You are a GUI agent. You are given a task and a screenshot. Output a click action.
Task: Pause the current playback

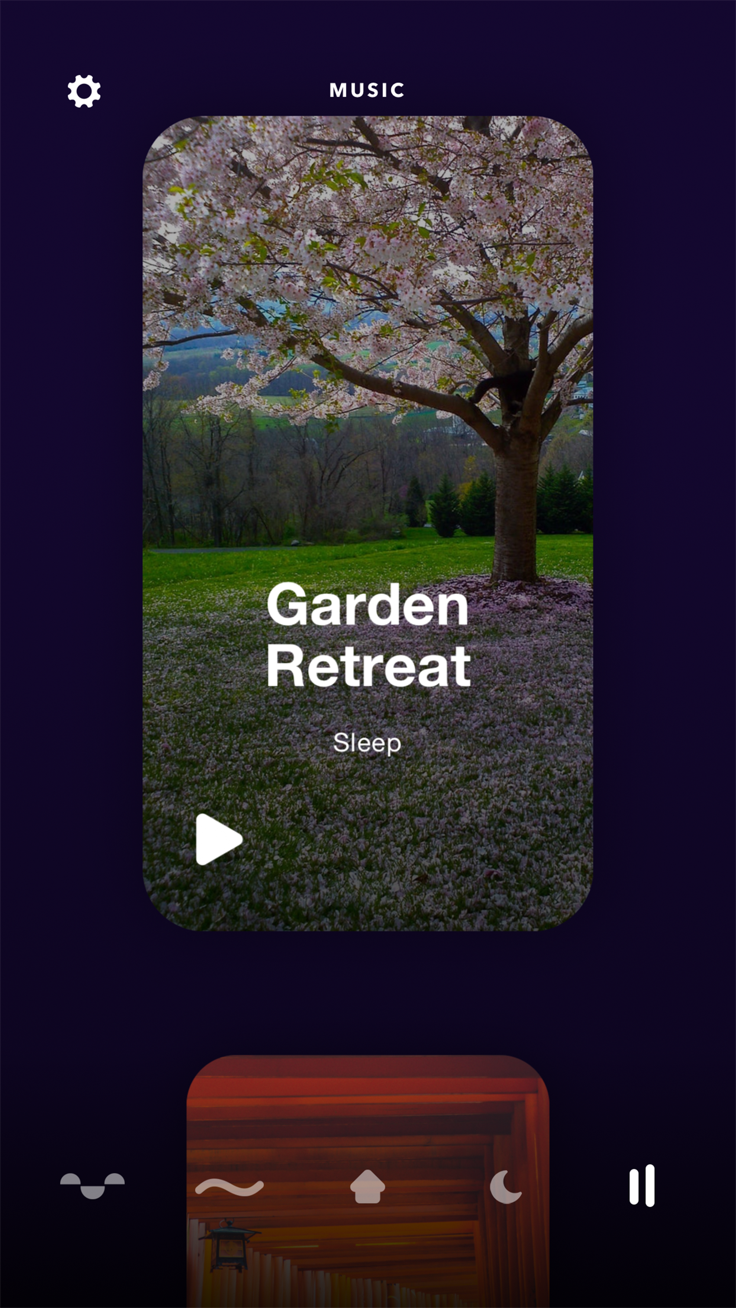pyautogui.click(x=642, y=1186)
